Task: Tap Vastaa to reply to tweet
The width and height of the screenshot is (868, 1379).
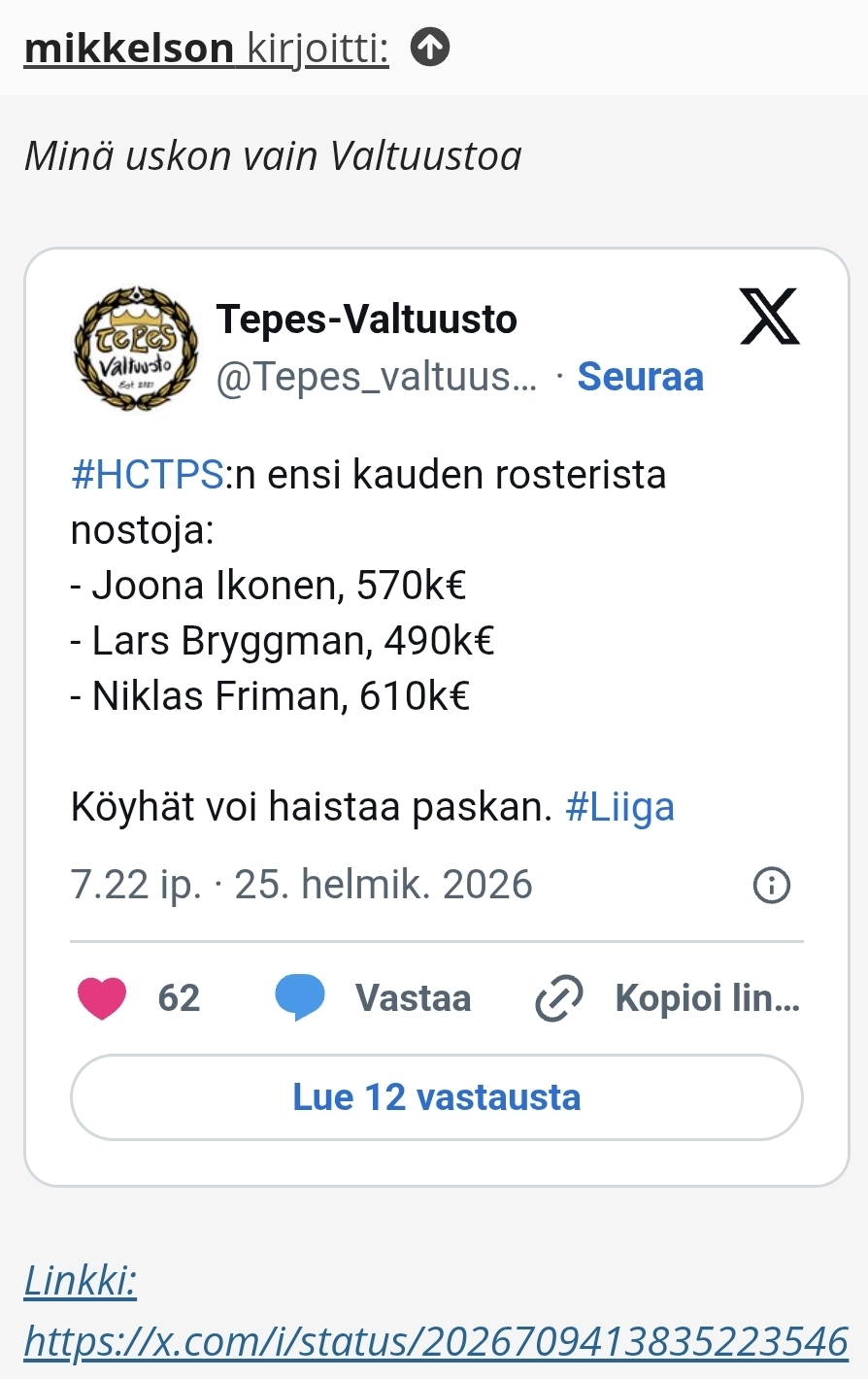Action: [x=373, y=998]
